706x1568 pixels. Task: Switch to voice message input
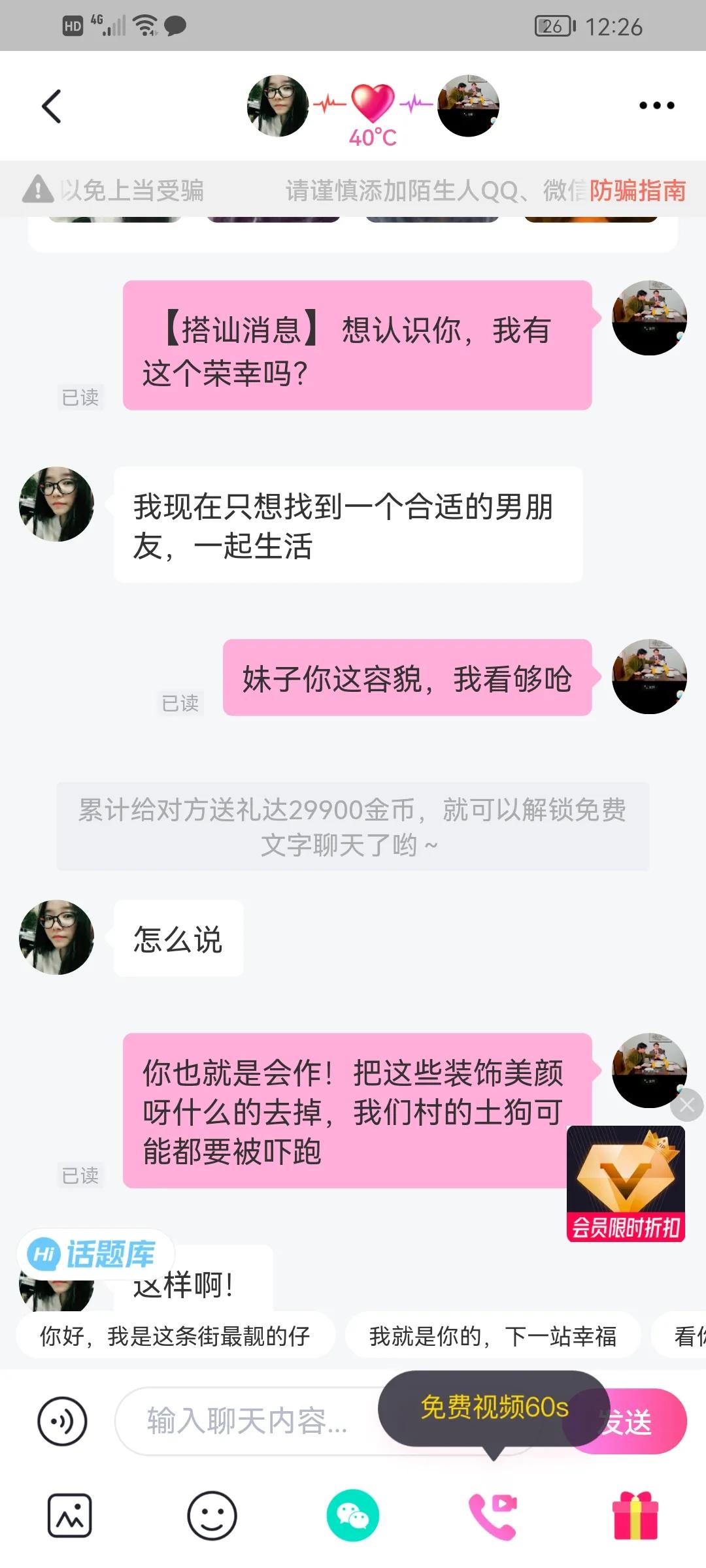point(62,1422)
